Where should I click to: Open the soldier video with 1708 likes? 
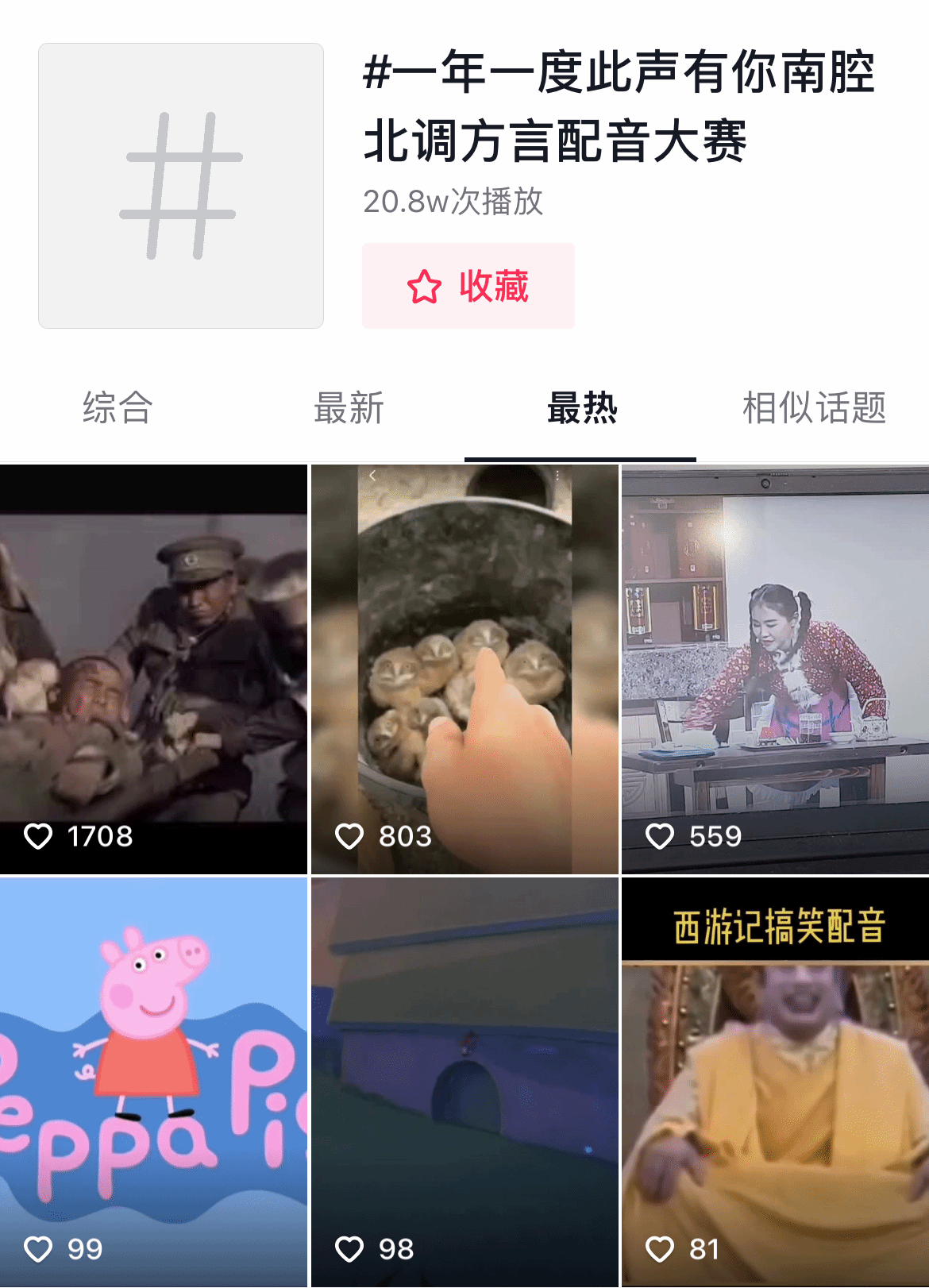[x=153, y=669]
